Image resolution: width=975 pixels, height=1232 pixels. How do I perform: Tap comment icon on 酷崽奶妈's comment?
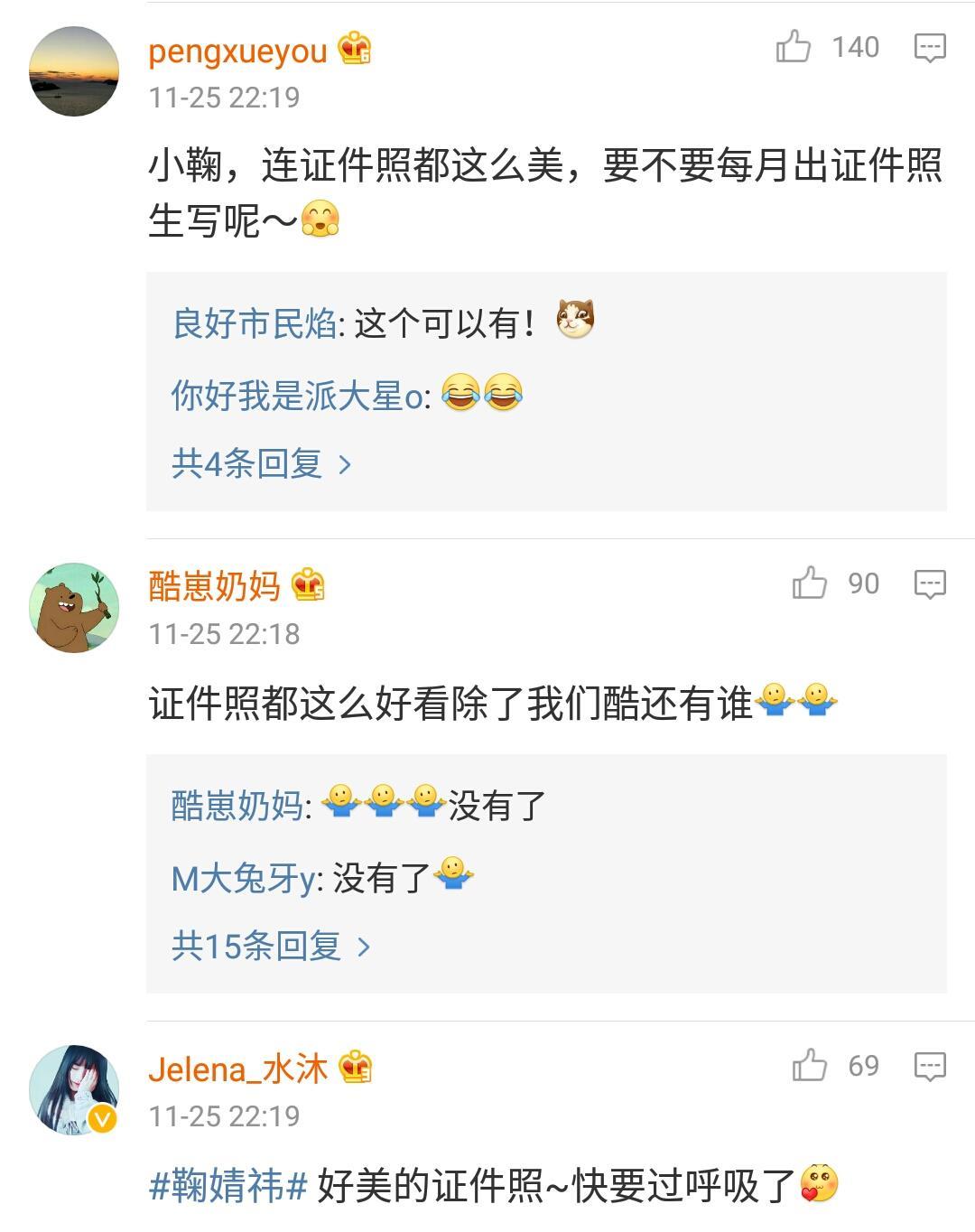(x=929, y=584)
